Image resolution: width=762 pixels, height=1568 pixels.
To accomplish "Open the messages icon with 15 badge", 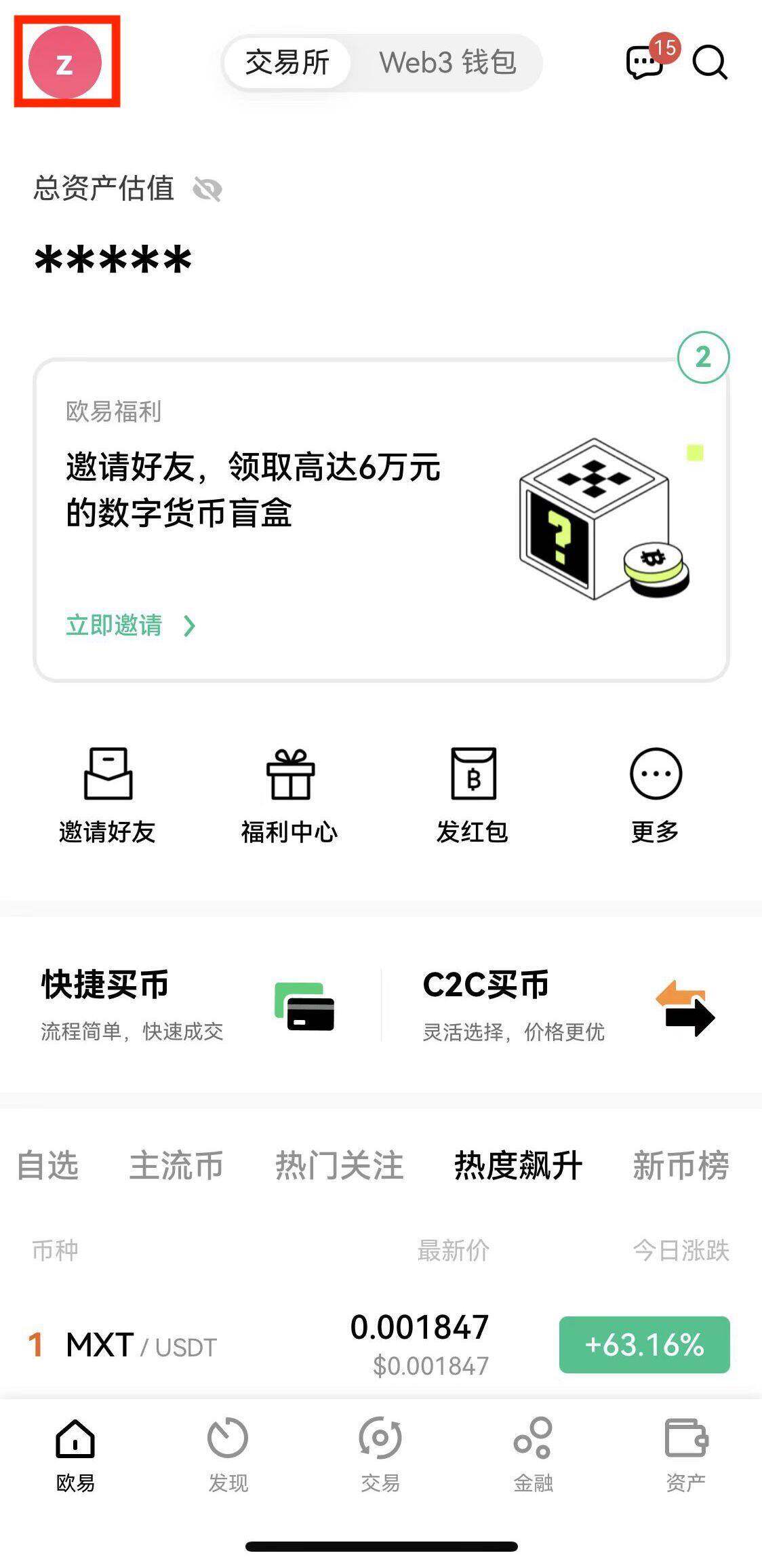I will tap(644, 63).
